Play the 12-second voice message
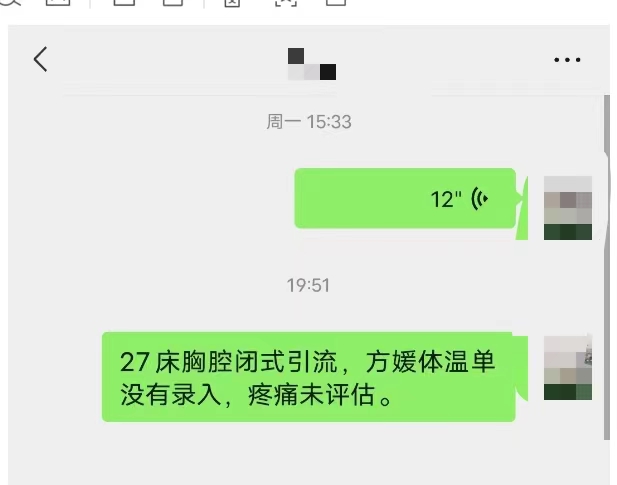Image resolution: width=617 pixels, height=485 pixels. click(x=405, y=198)
